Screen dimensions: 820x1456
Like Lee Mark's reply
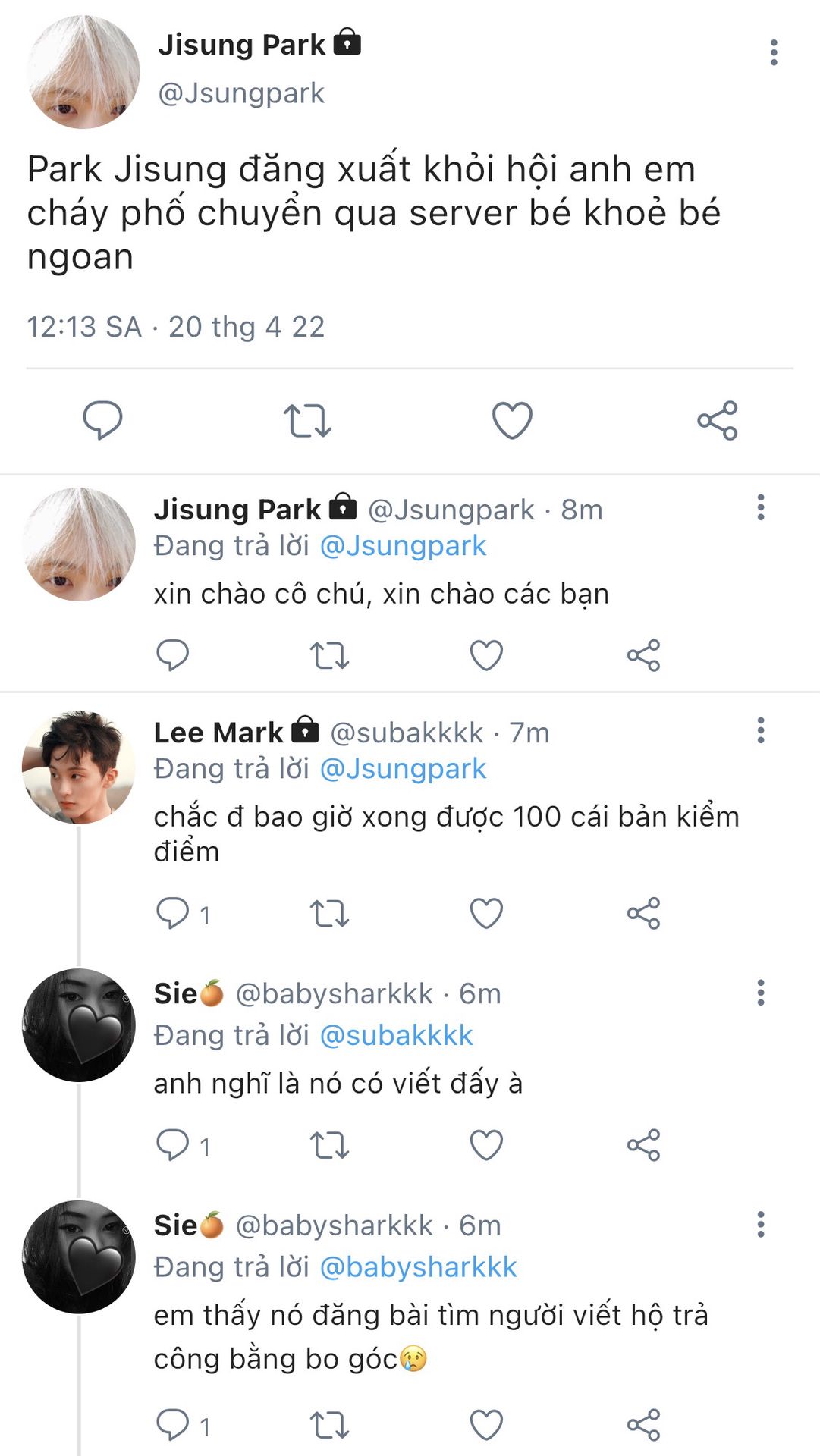tap(486, 913)
